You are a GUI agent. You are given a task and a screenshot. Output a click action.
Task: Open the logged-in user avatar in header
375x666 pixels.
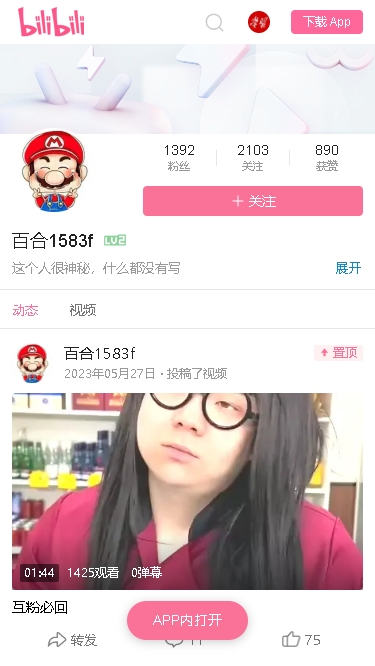tap(259, 22)
